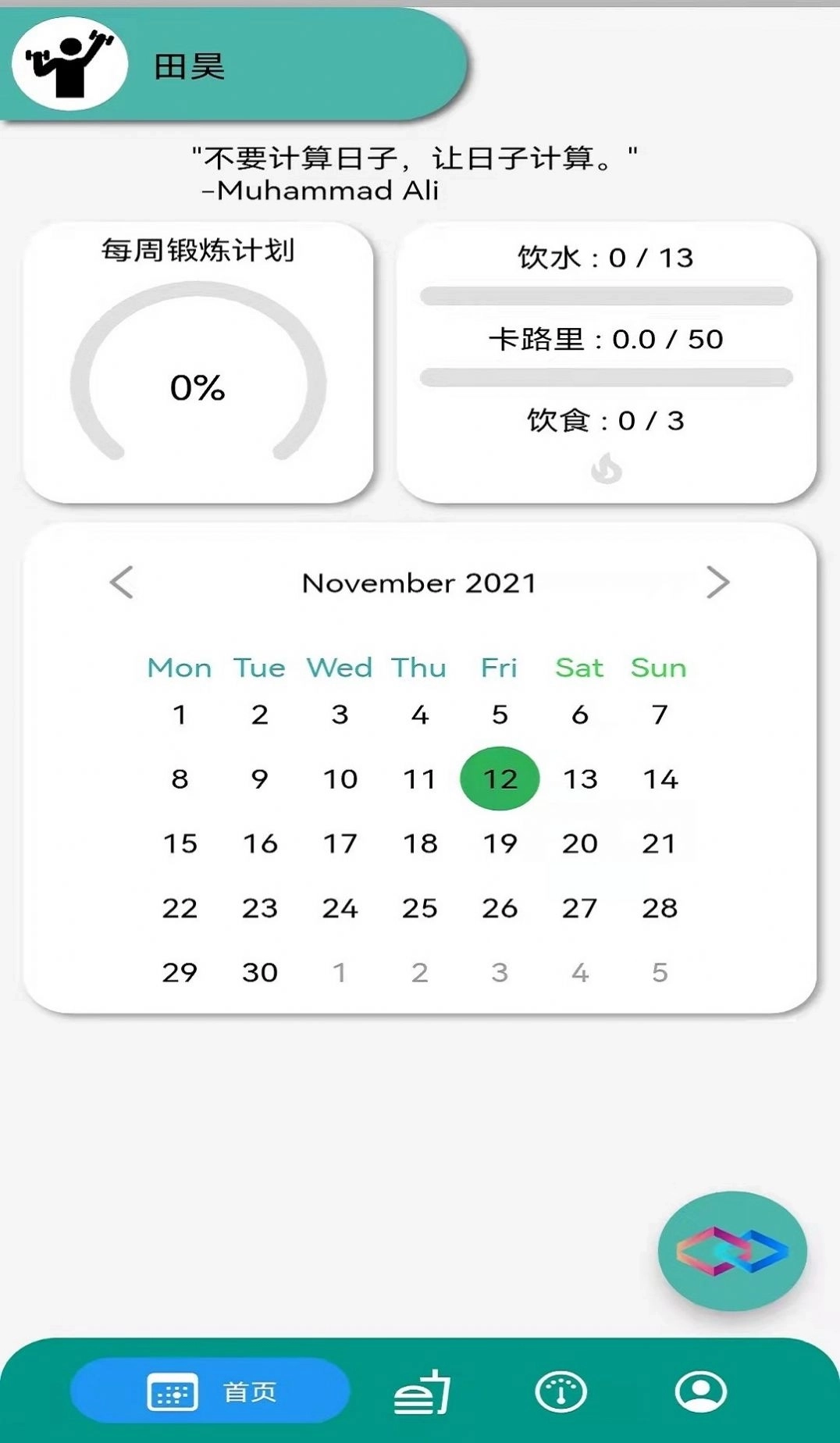The height and width of the screenshot is (1443, 840).
Task: Tap the 0% weekly workout ring
Action: pyautogui.click(x=198, y=385)
